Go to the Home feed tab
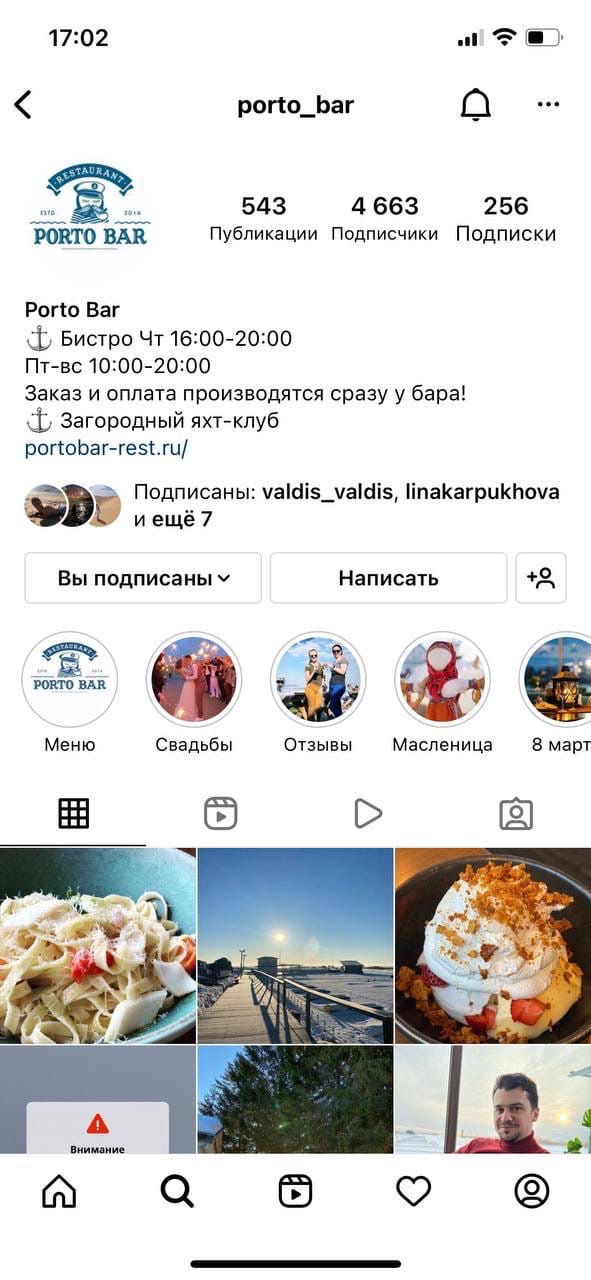The width and height of the screenshot is (591, 1280). tap(59, 1190)
